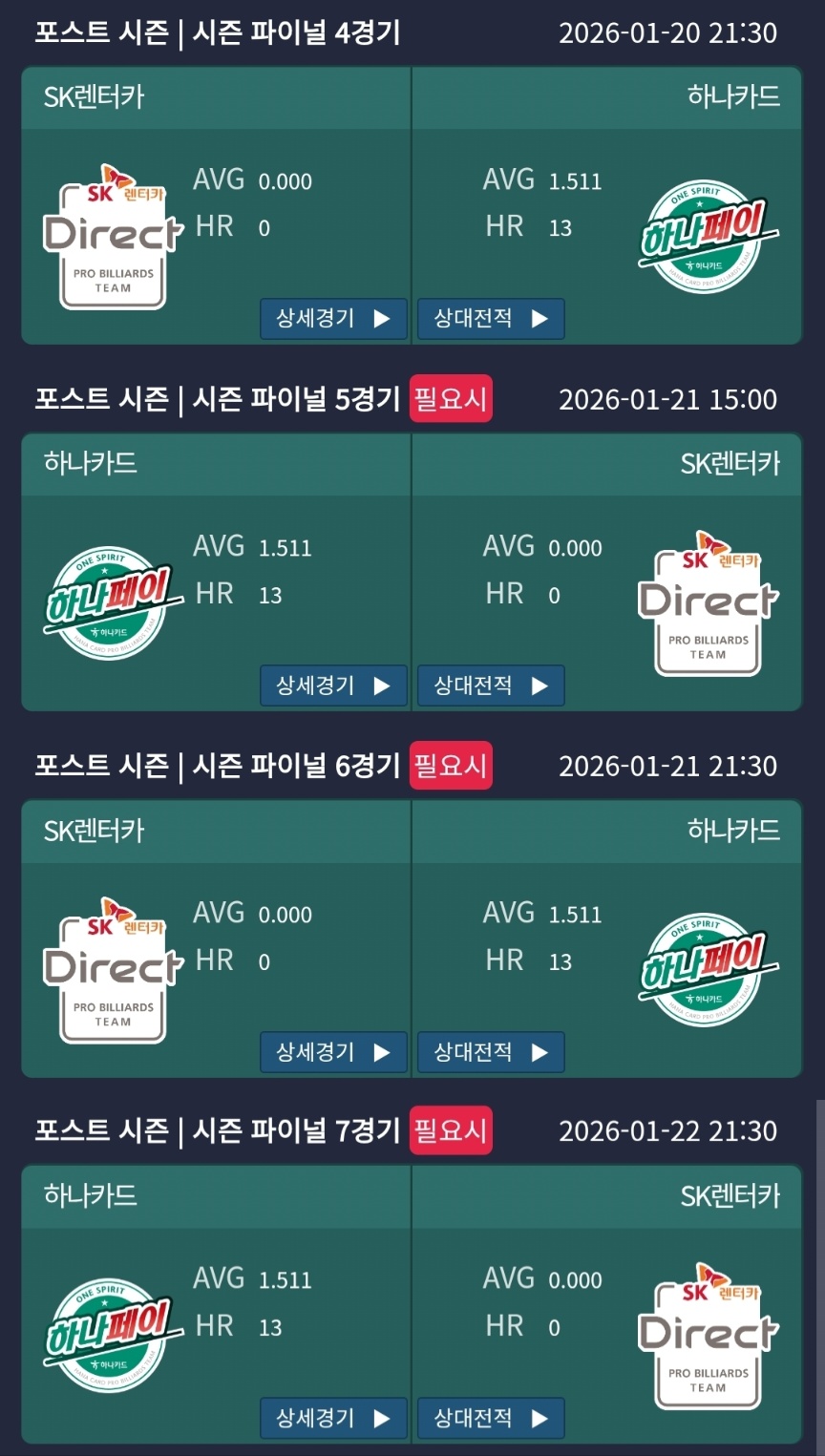View 상대전적 for 시즌 파이널 6경기
Screen dimensions: 825x1456
pyautogui.click(x=491, y=1052)
